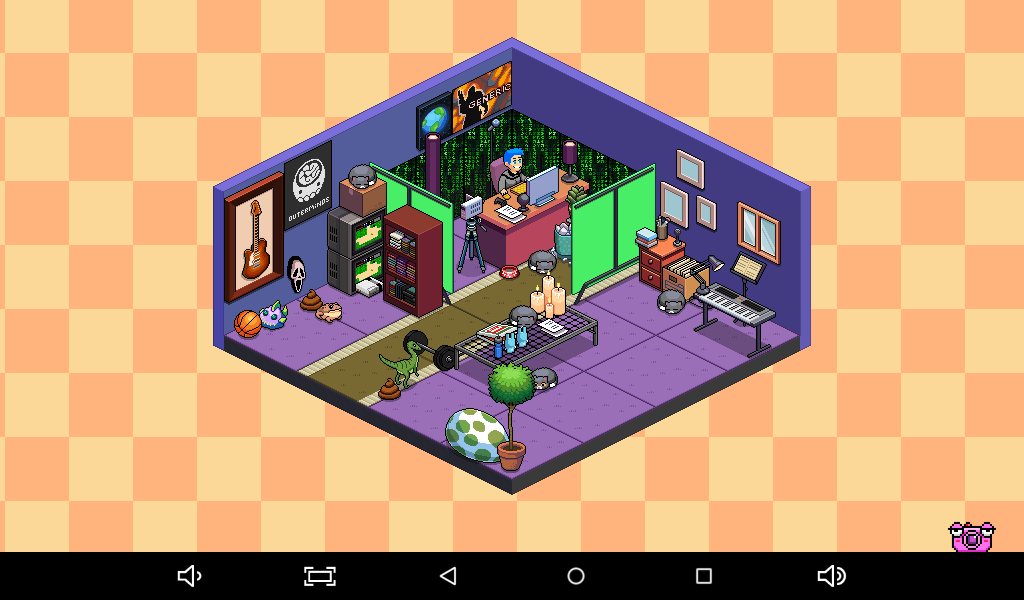This screenshot has width=1024, height=600.
Task: Tap the screen resize icon in the navigation bar
Action: (x=320, y=576)
